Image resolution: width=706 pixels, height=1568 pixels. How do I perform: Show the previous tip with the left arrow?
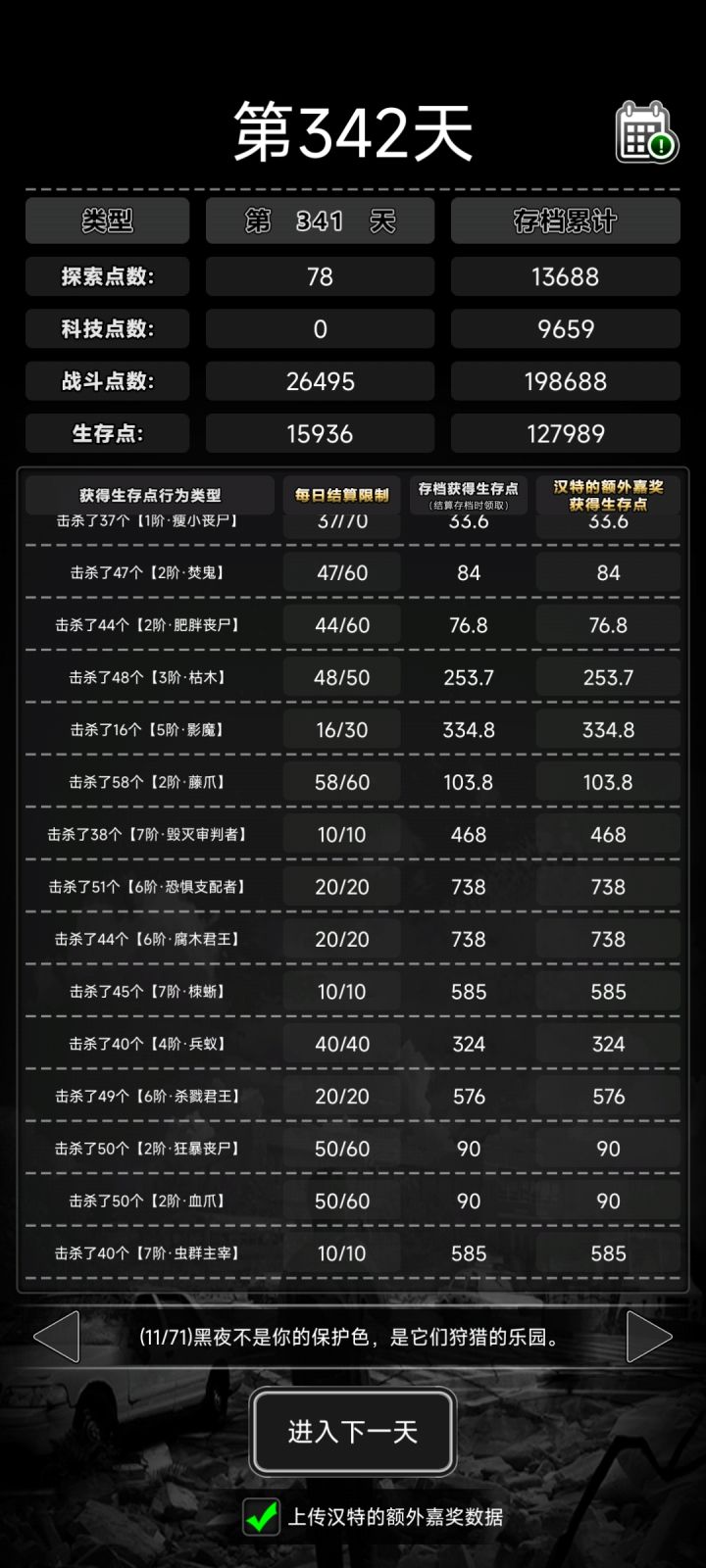(x=56, y=1337)
